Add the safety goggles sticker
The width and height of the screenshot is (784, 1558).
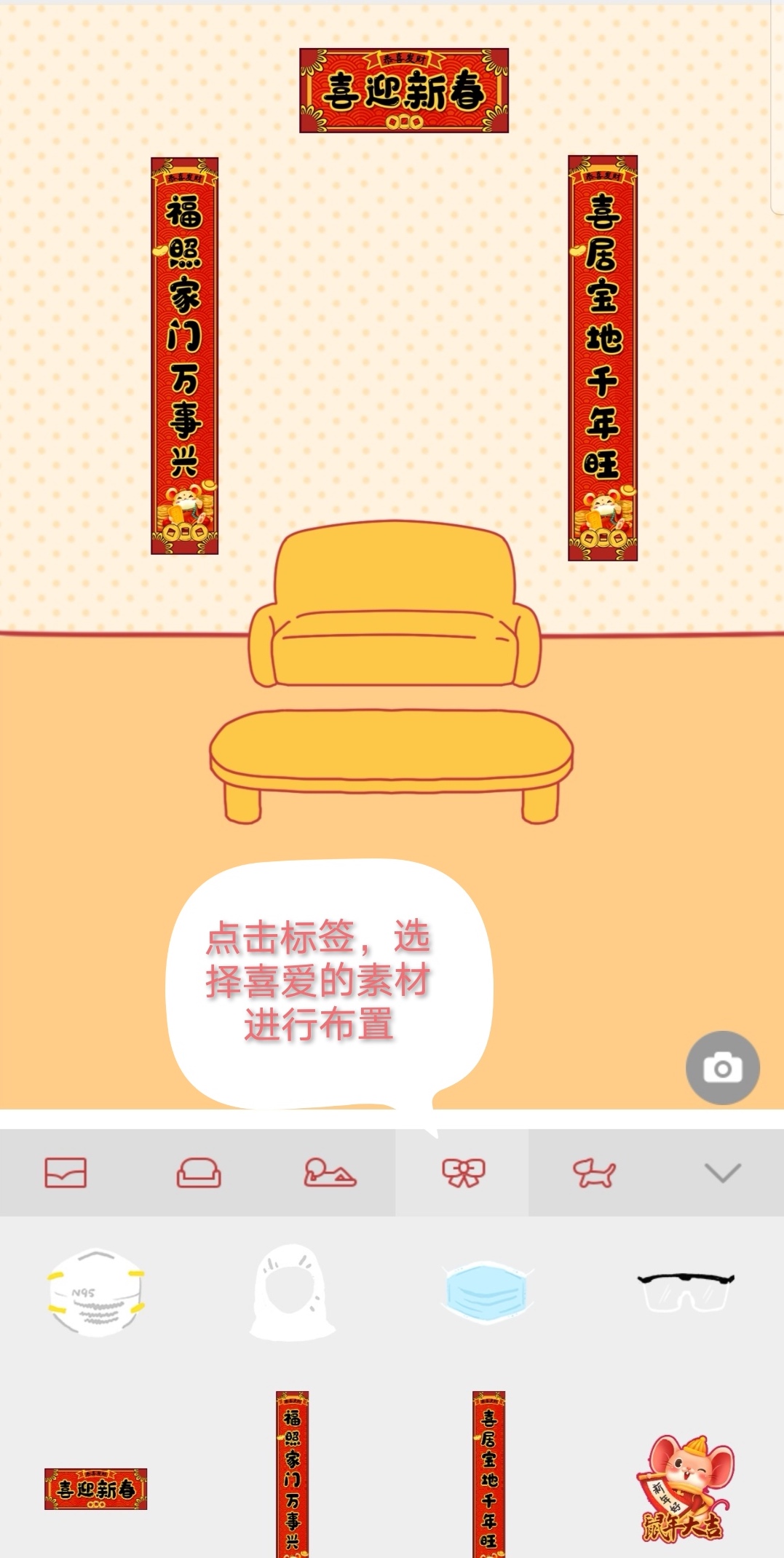pyautogui.click(x=685, y=1292)
